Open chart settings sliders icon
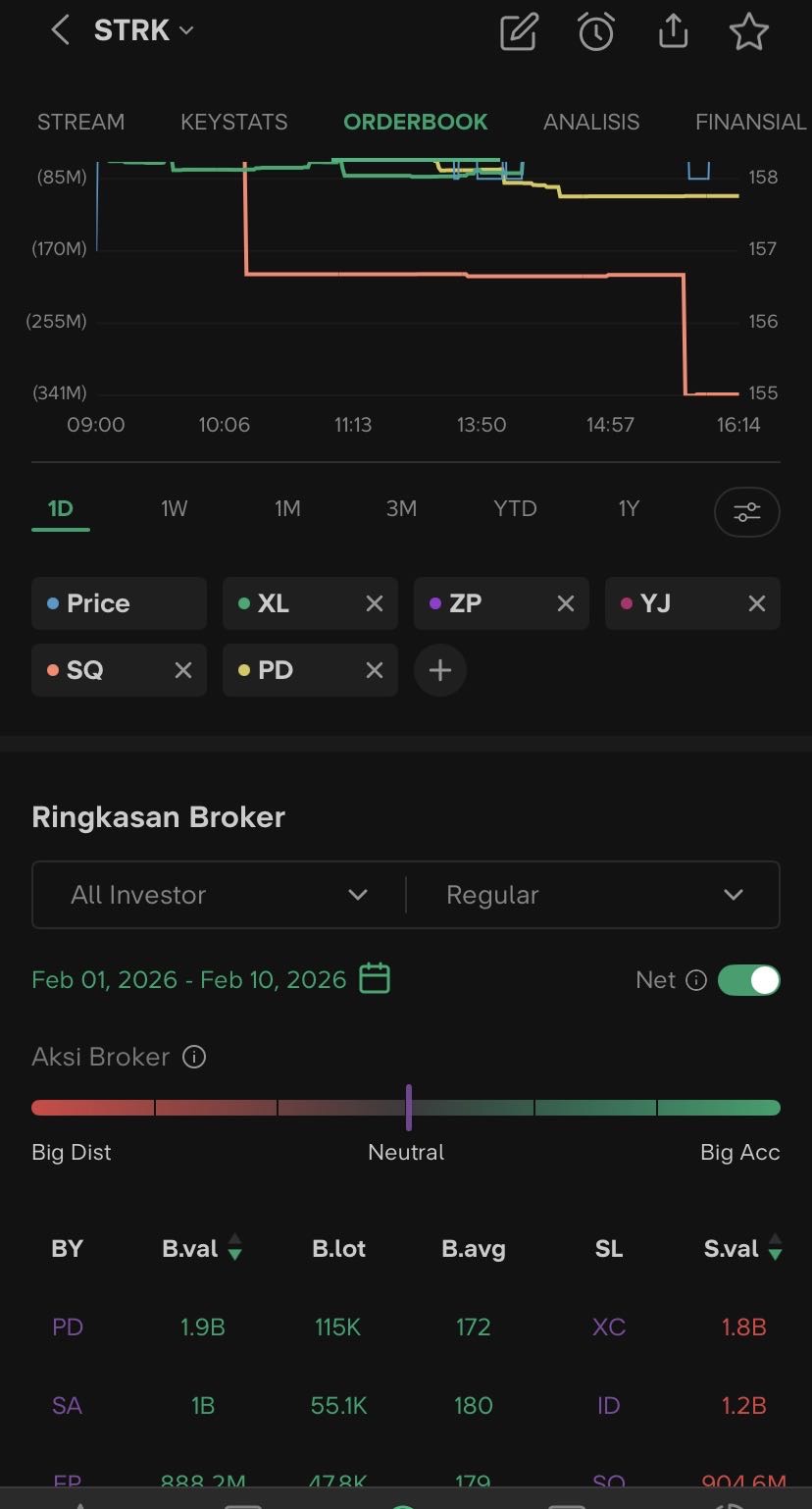 (x=747, y=512)
